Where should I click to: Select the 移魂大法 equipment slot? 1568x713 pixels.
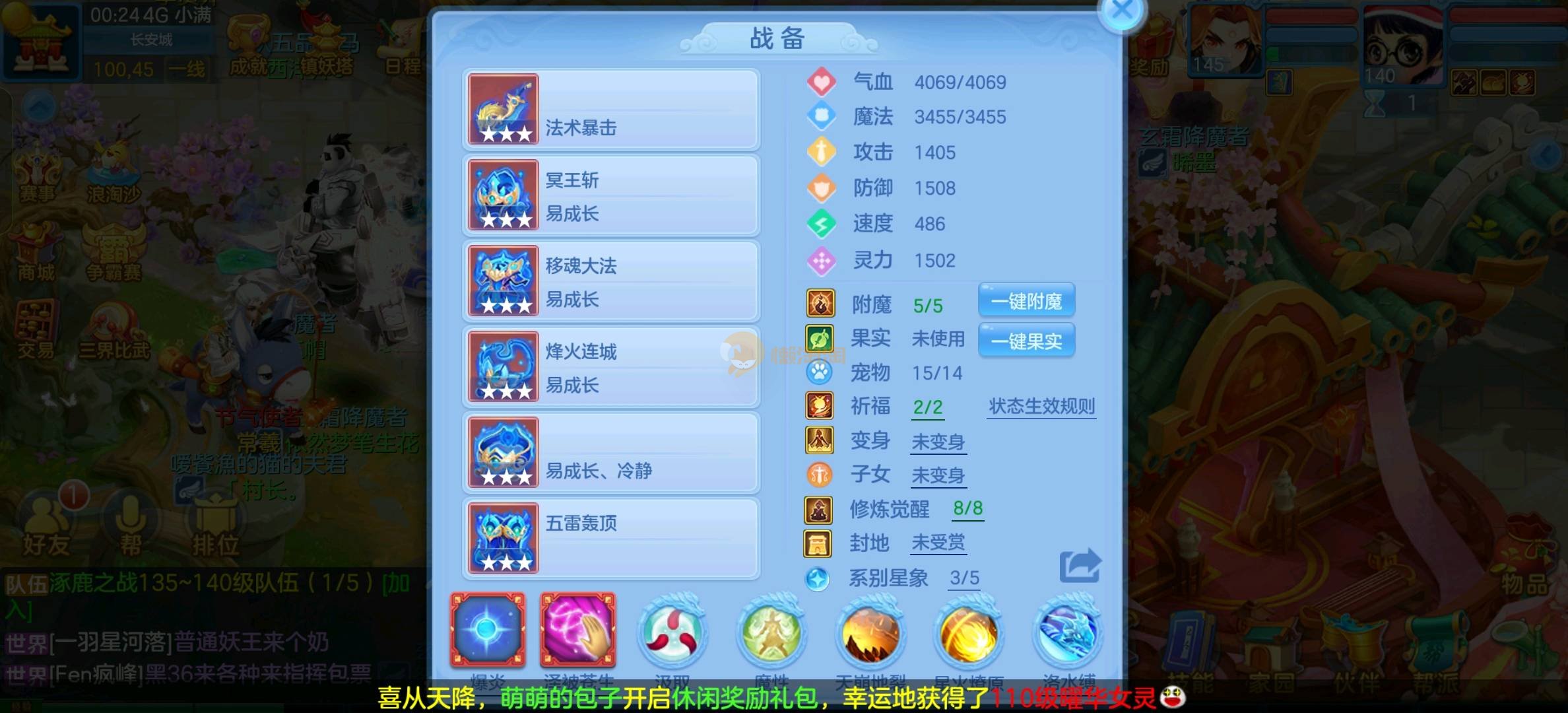click(x=611, y=281)
